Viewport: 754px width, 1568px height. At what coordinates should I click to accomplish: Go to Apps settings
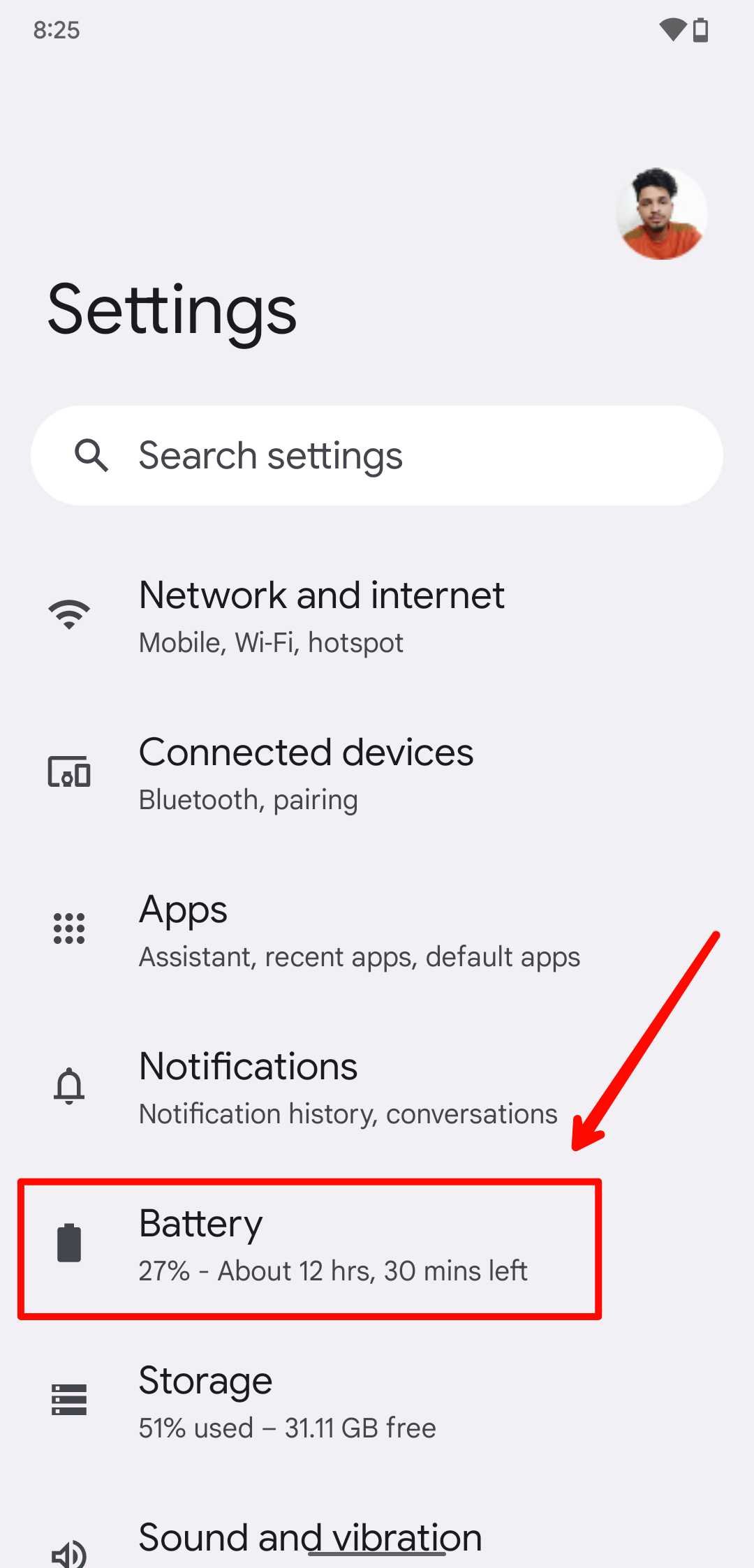(377, 931)
